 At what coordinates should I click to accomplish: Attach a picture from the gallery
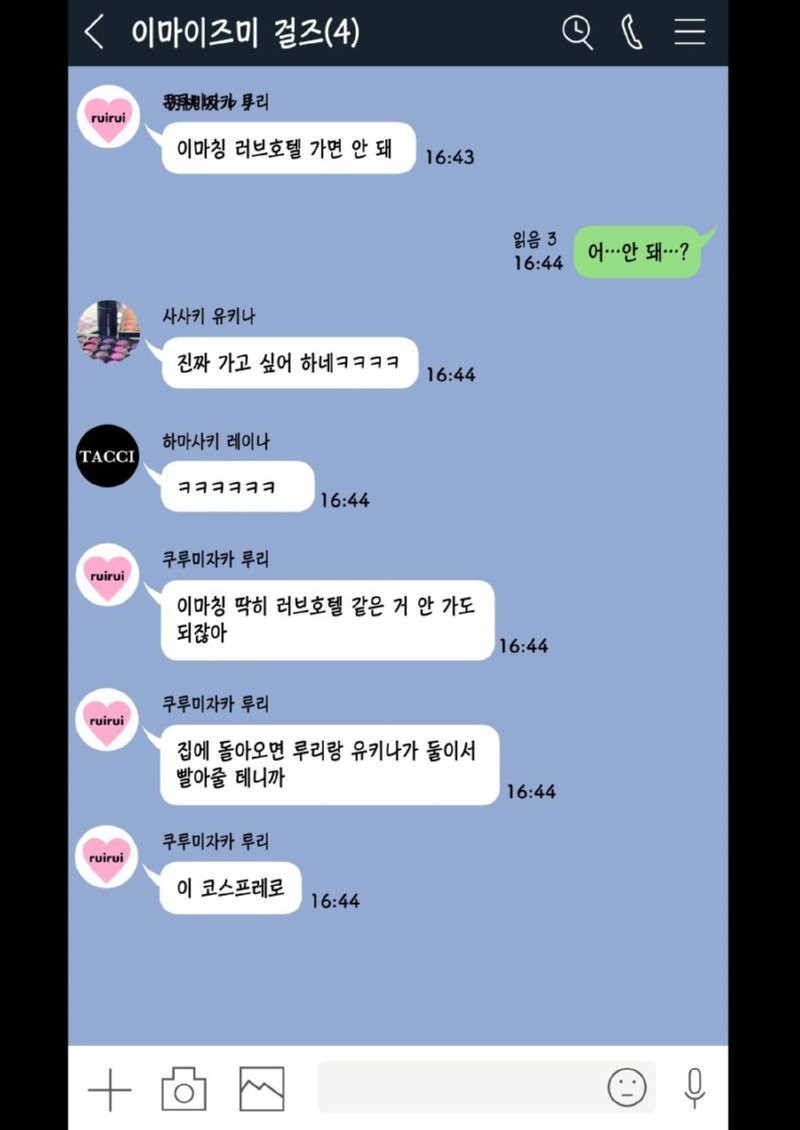[262, 1088]
